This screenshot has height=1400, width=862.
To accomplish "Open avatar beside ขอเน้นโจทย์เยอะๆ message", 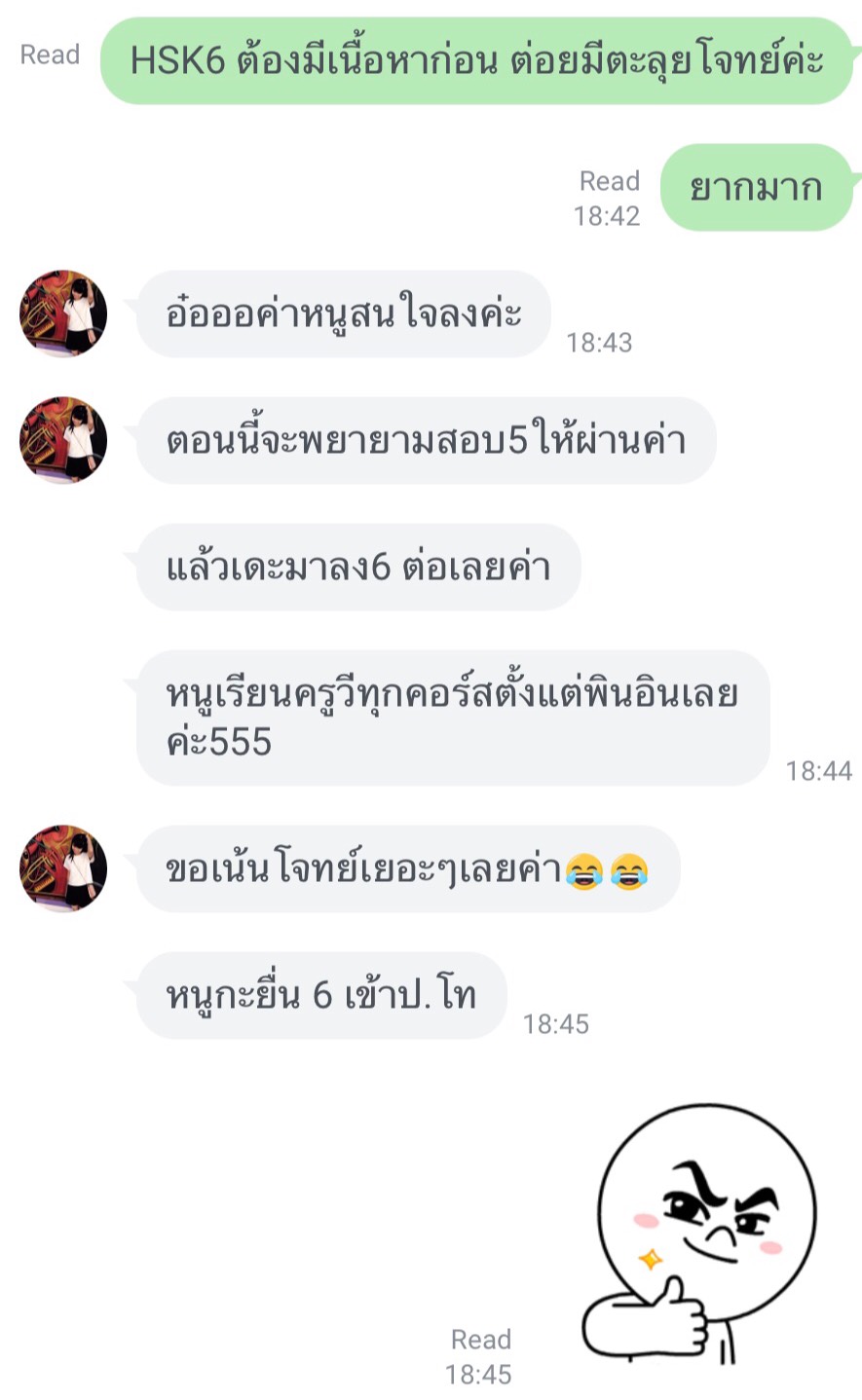I will coord(63,868).
